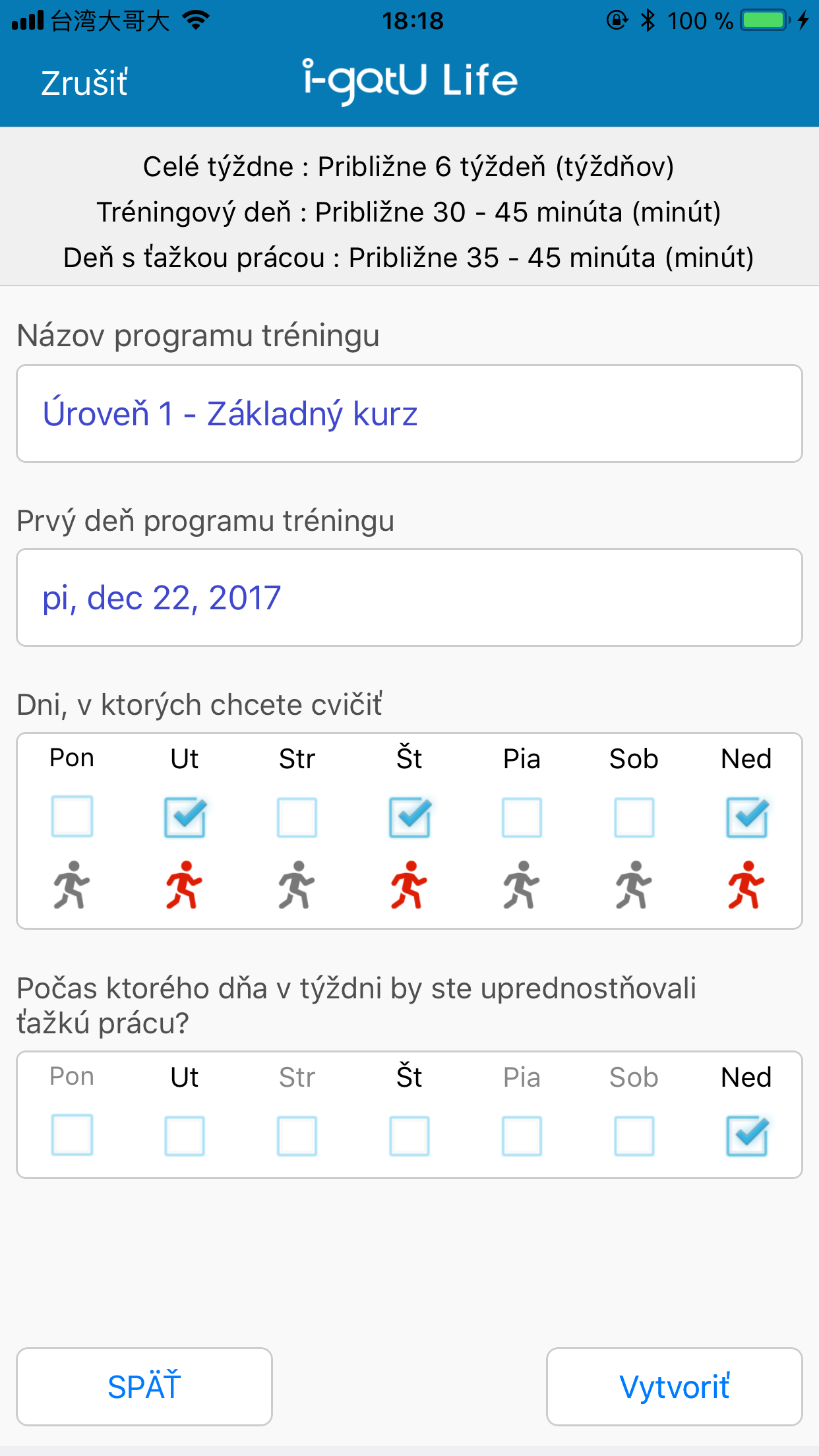The height and width of the screenshot is (1456, 819).
Task: Go back with the SPÄŤ button
Action: (144, 1386)
